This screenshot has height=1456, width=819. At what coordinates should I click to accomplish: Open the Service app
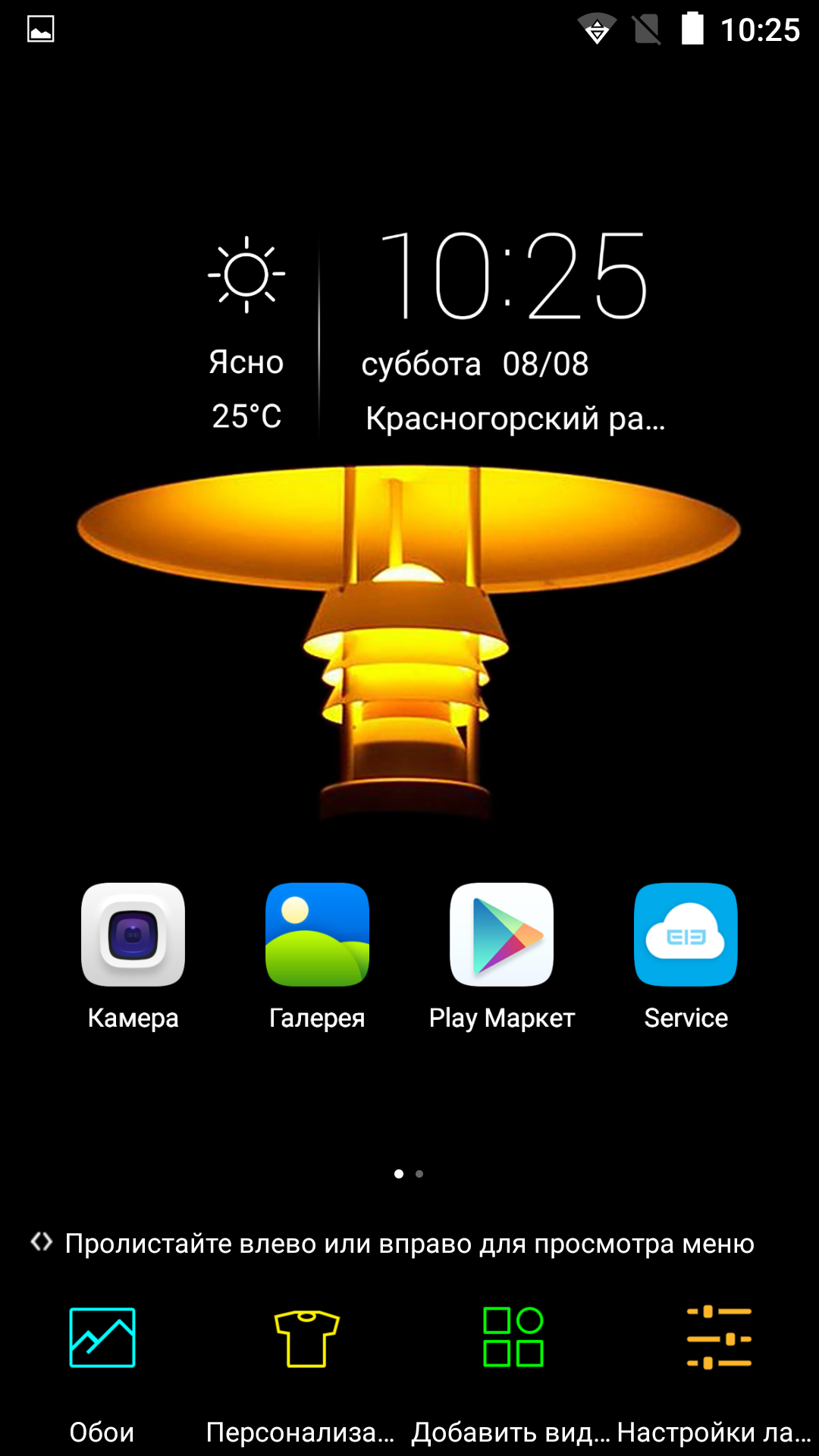(686, 935)
